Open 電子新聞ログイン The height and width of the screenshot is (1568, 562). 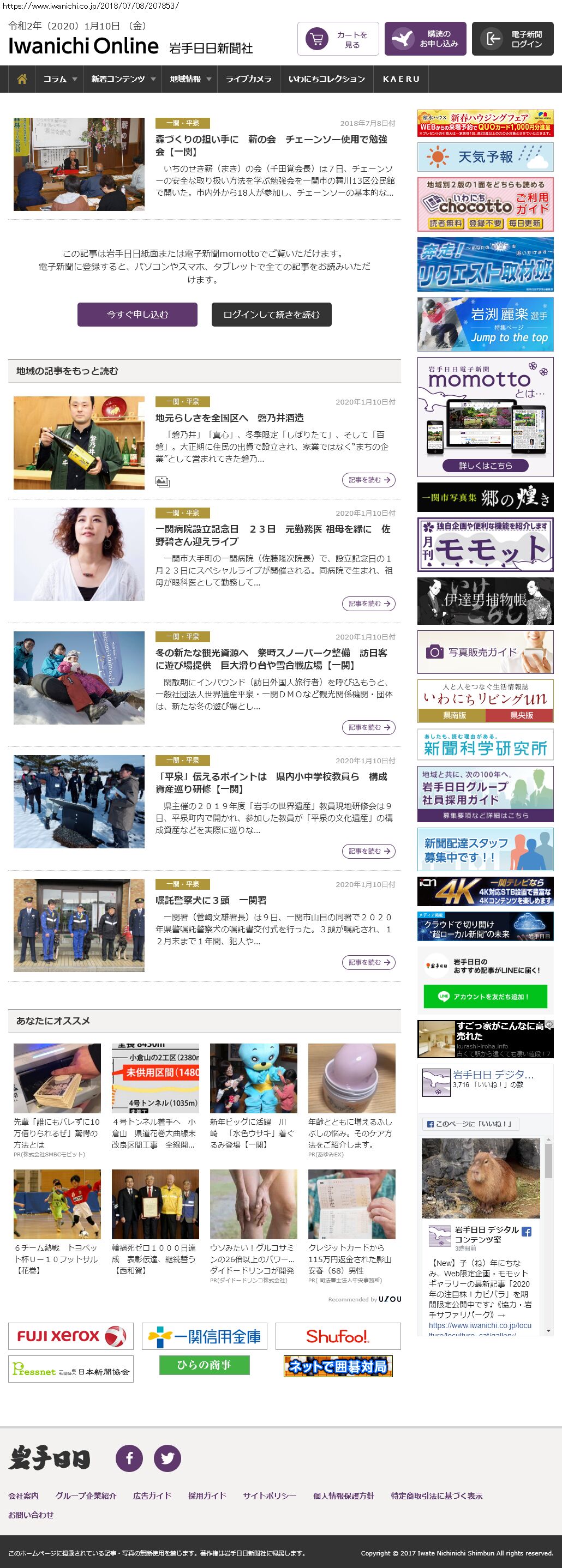[x=512, y=40]
